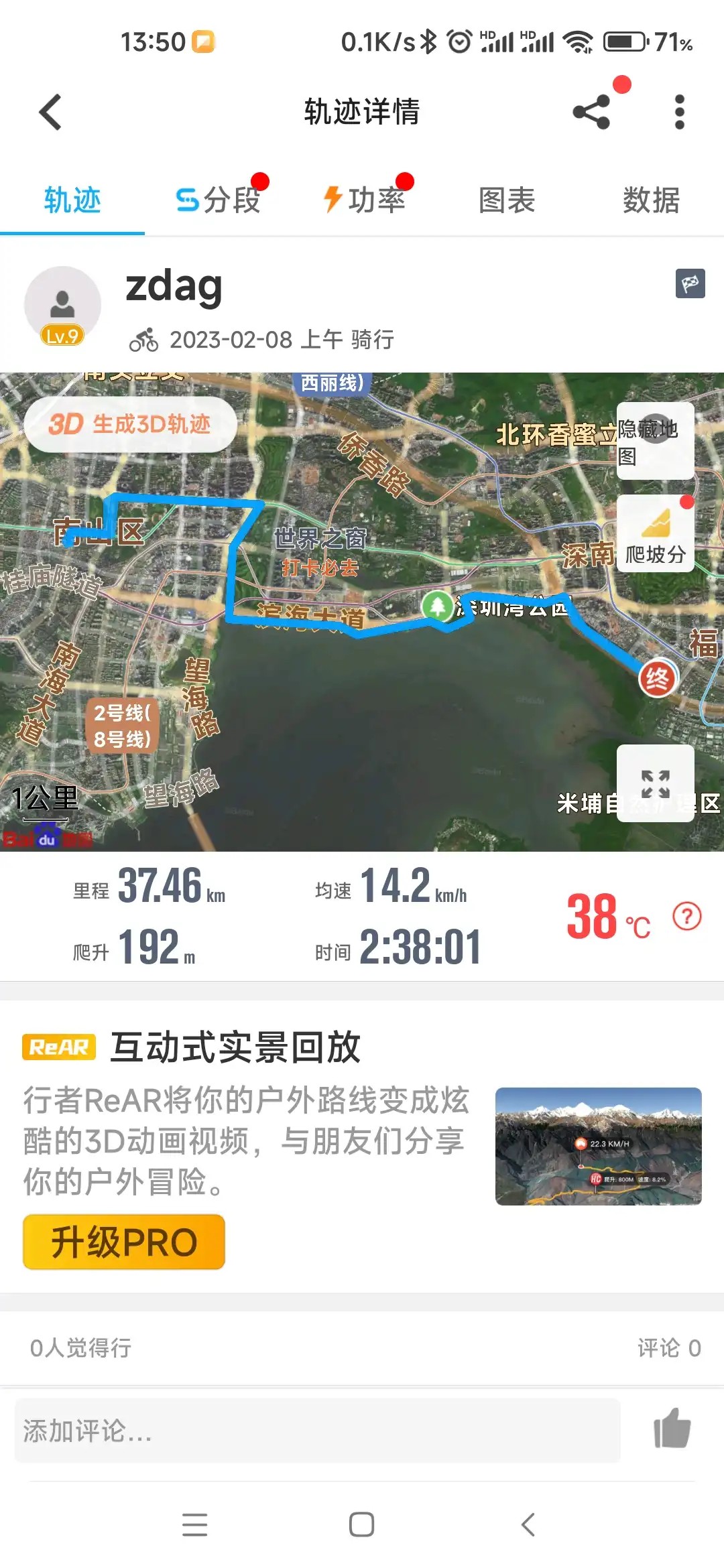The height and width of the screenshot is (1568, 724).
Task: Focus the 添加评论 comment field
Action: (317, 1431)
